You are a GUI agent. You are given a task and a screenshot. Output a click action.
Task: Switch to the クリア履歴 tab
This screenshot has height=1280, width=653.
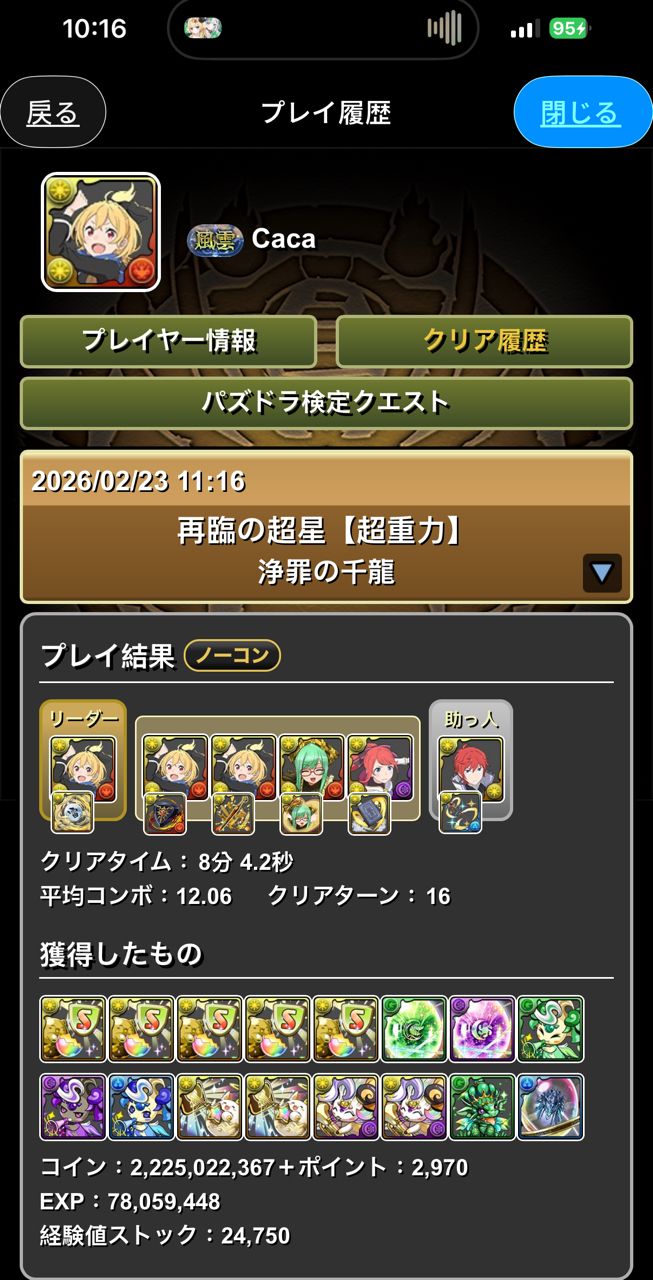pyautogui.click(x=484, y=341)
